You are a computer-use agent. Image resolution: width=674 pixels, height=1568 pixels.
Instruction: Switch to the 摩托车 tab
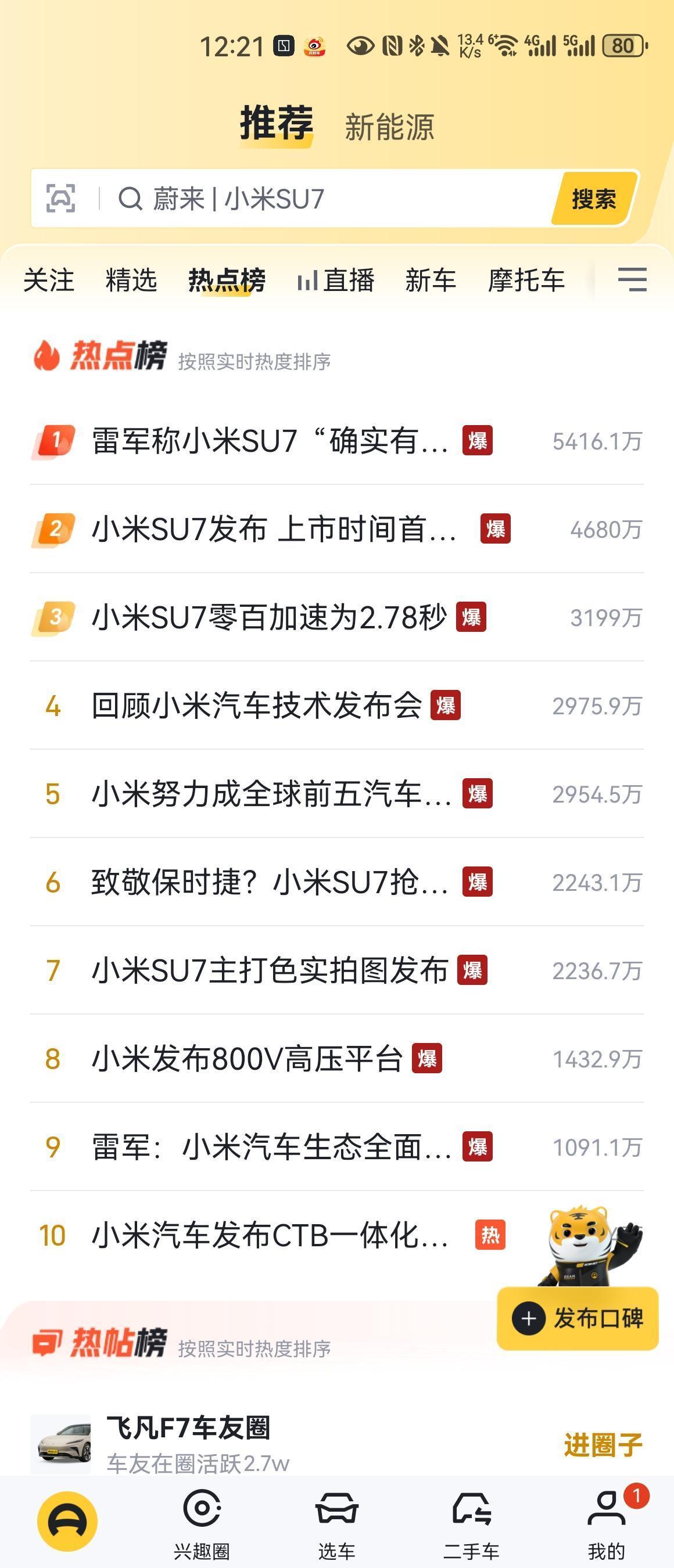pyautogui.click(x=526, y=280)
